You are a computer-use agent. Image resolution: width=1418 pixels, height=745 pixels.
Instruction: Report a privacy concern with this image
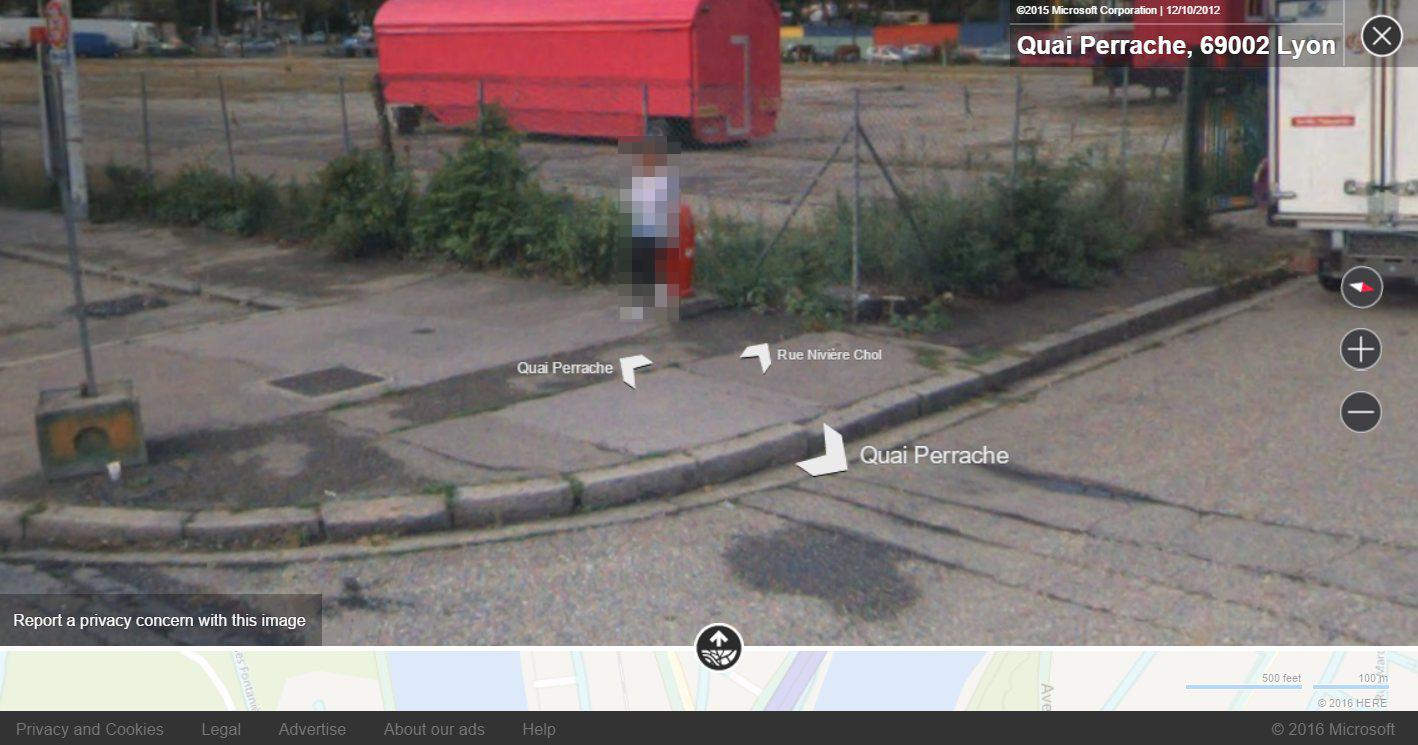[160, 620]
